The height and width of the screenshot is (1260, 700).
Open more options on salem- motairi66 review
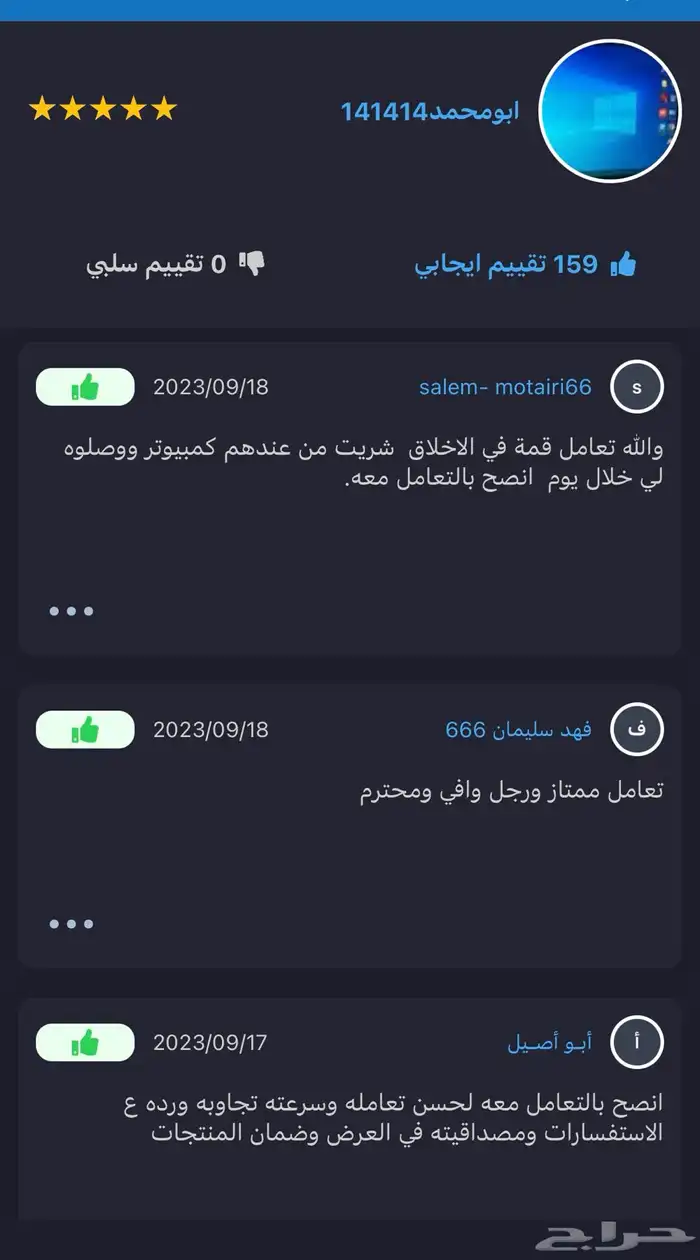[72, 610]
